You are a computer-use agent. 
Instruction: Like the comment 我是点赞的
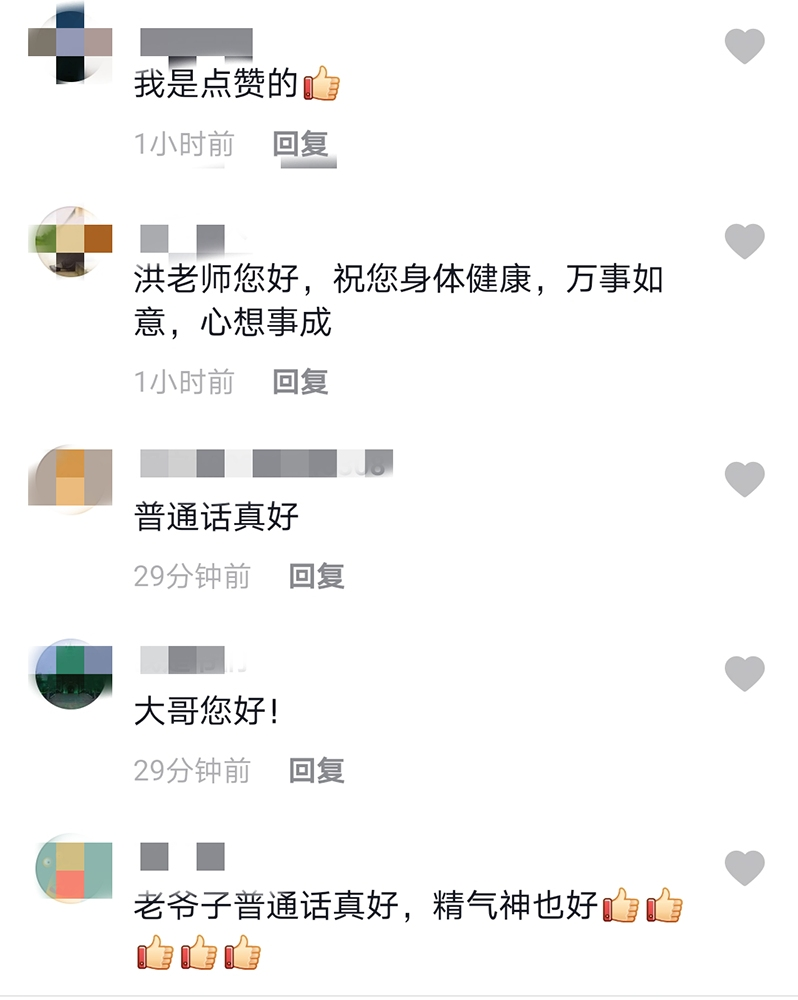coord(744,46)
